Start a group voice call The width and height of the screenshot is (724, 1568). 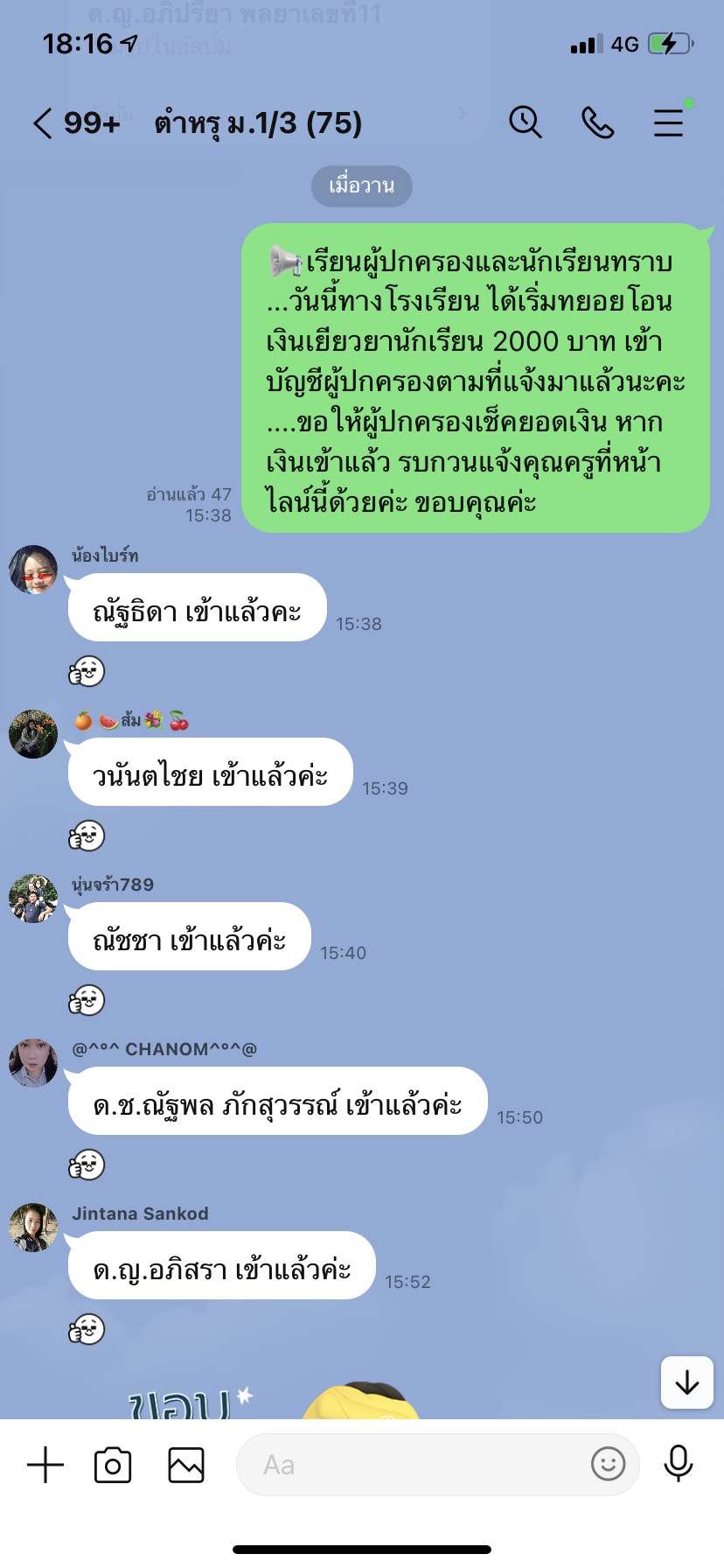coord(597,122)
